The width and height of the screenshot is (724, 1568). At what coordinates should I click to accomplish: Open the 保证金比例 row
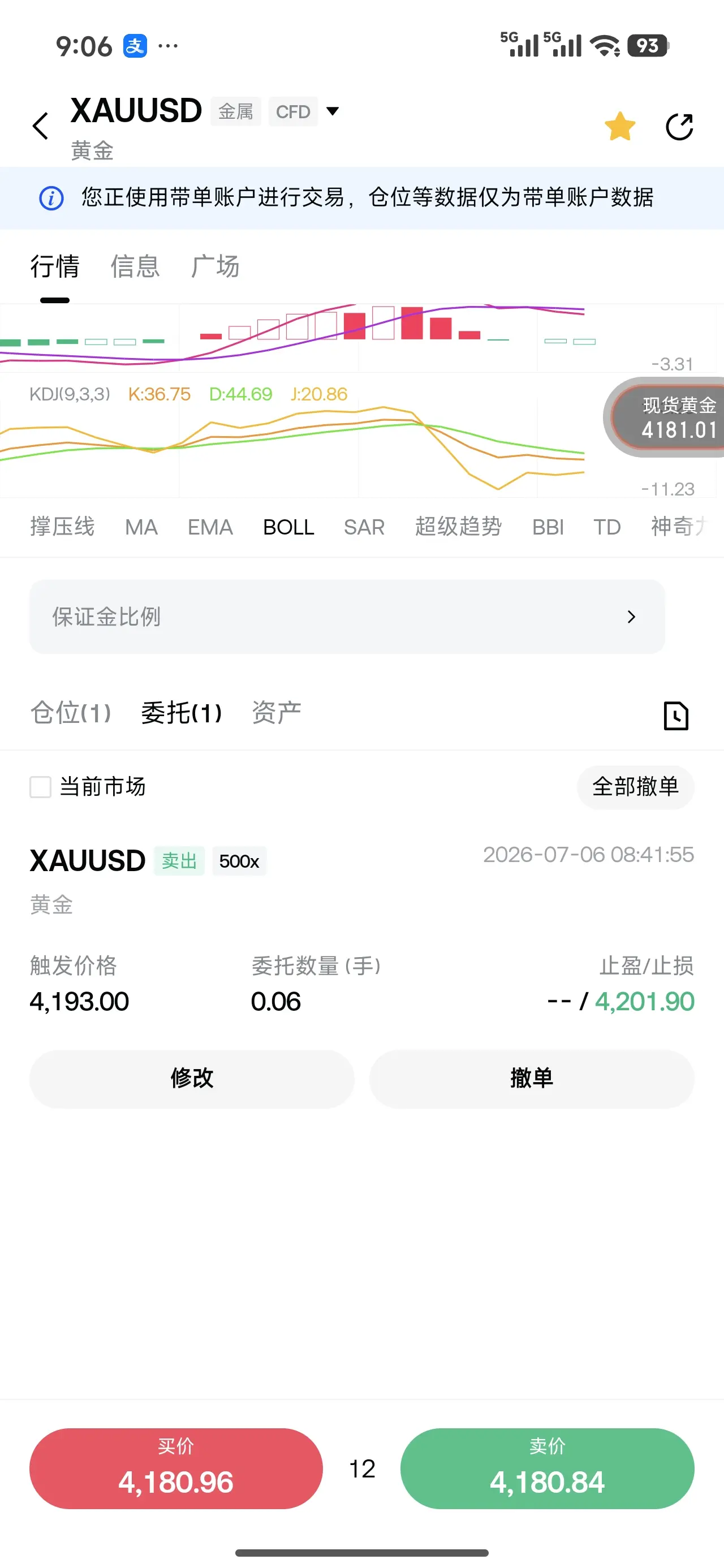coord(347,617)
